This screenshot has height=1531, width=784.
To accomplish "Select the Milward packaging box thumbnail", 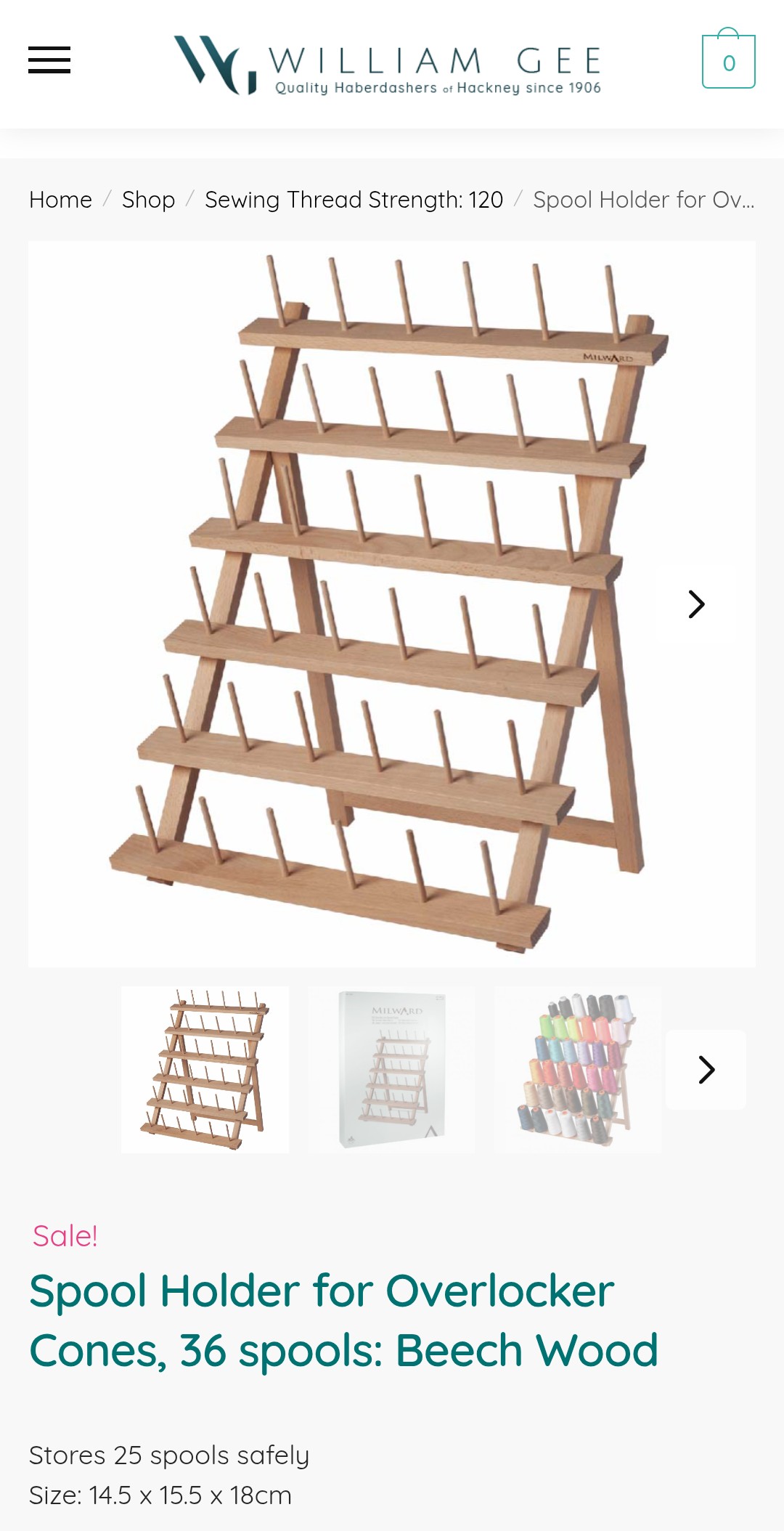I will (391, 1070).
